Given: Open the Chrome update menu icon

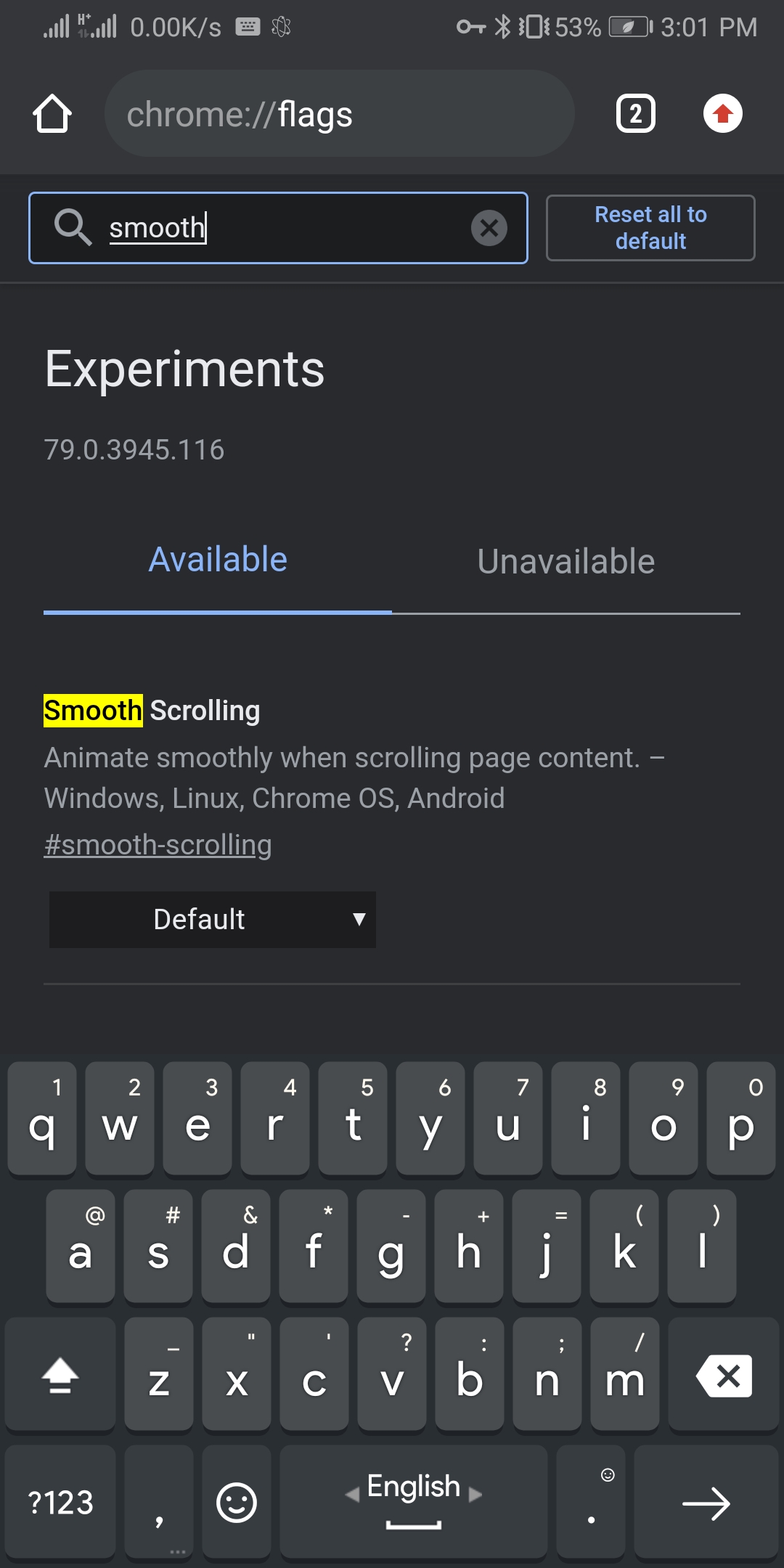Looking at the screenshot, I should pyautogui.click(x=722, y=114).
